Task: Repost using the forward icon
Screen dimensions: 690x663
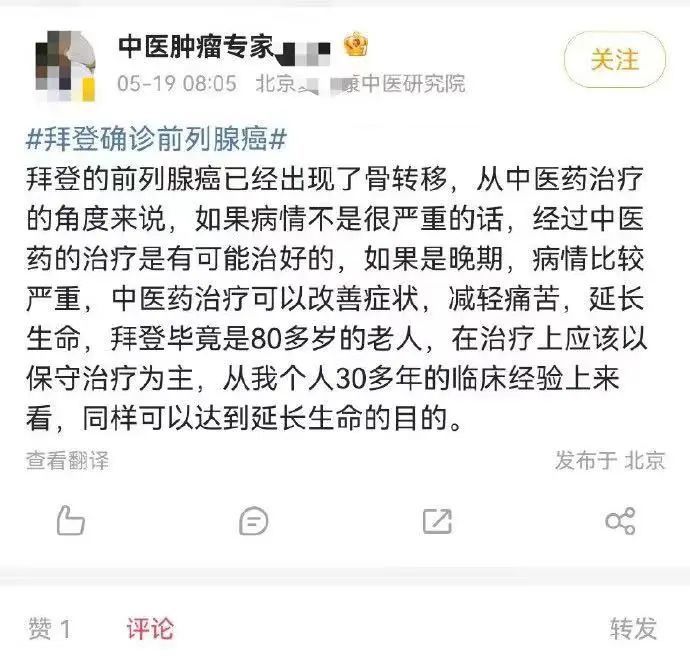Action: click(437, 520)
